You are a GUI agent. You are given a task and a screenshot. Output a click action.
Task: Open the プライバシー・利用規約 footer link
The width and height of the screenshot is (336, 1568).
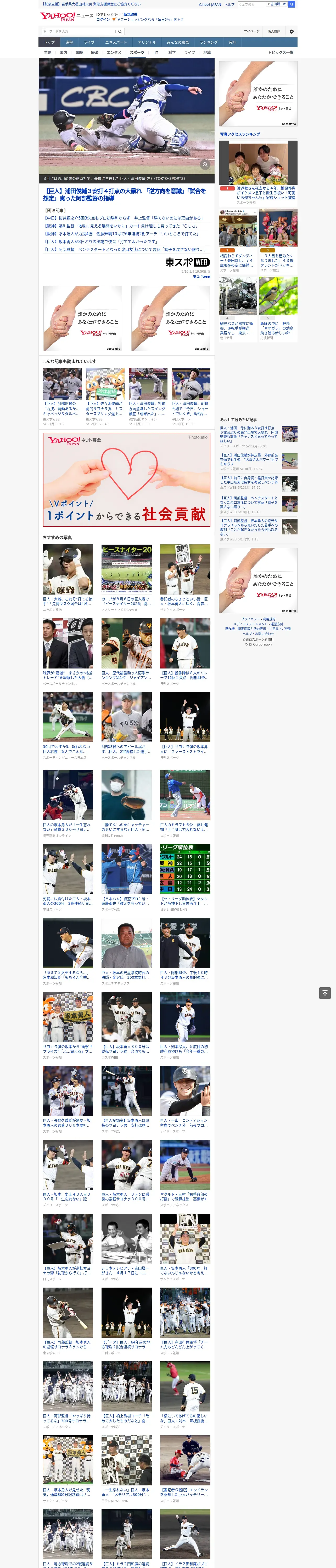tap(258, 619)
